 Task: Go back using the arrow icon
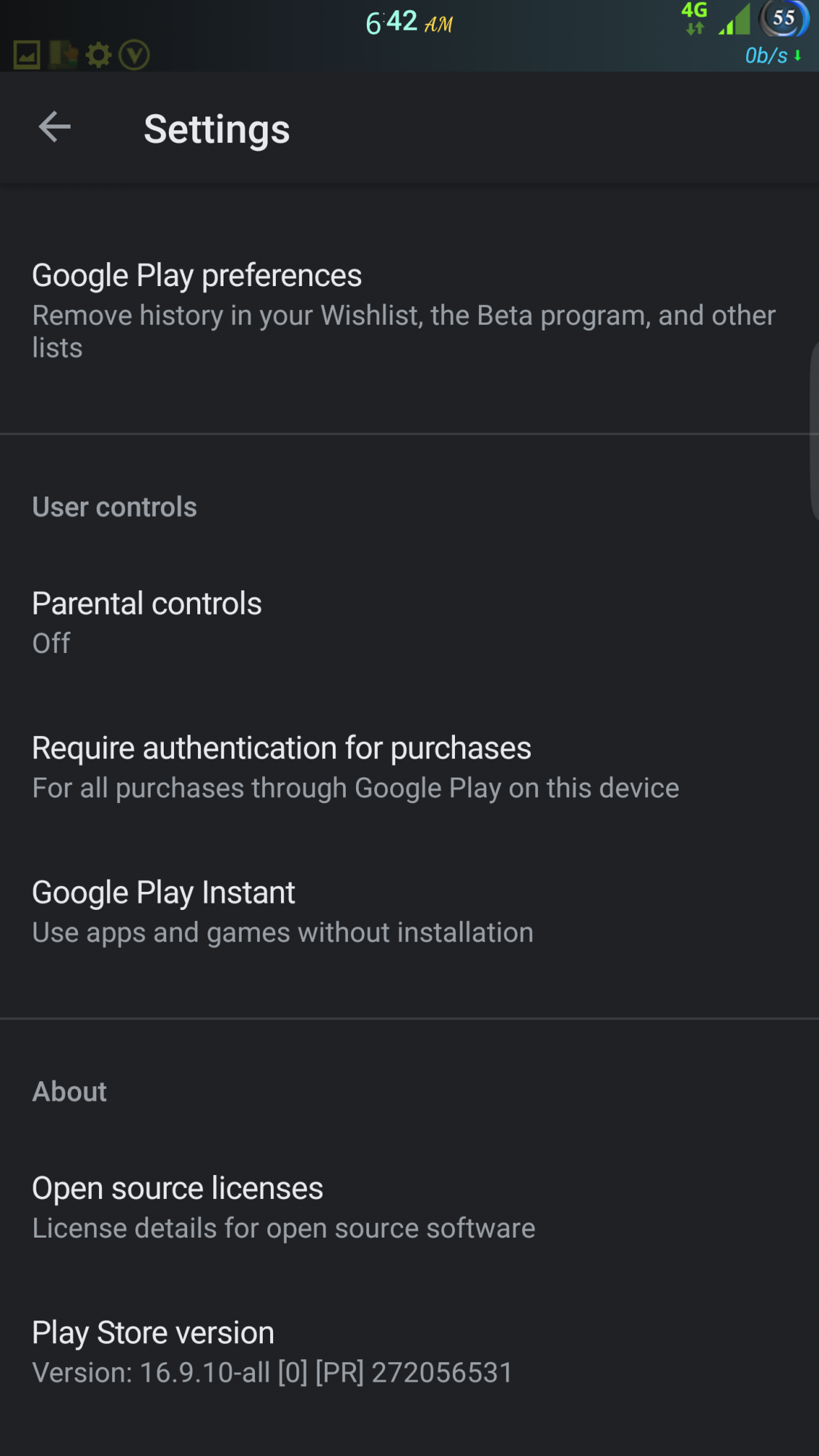(x=55, y=127)
